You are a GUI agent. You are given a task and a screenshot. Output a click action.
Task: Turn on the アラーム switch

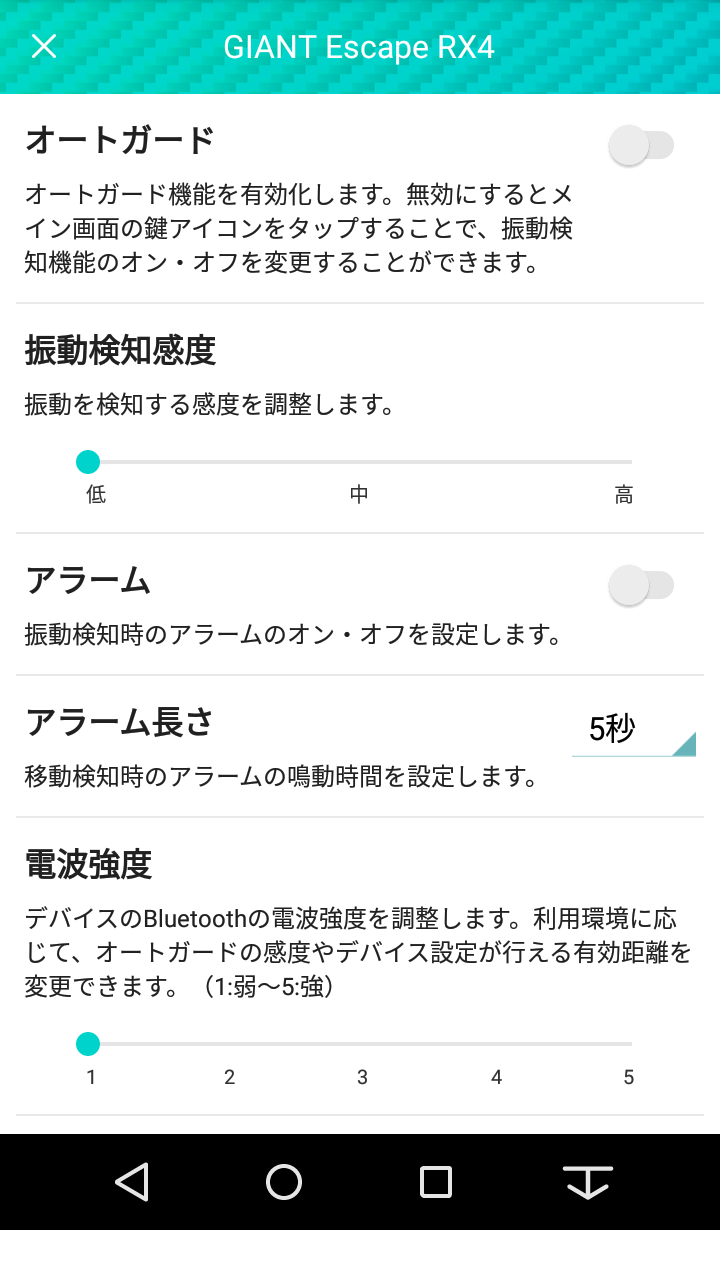[641, 586]
